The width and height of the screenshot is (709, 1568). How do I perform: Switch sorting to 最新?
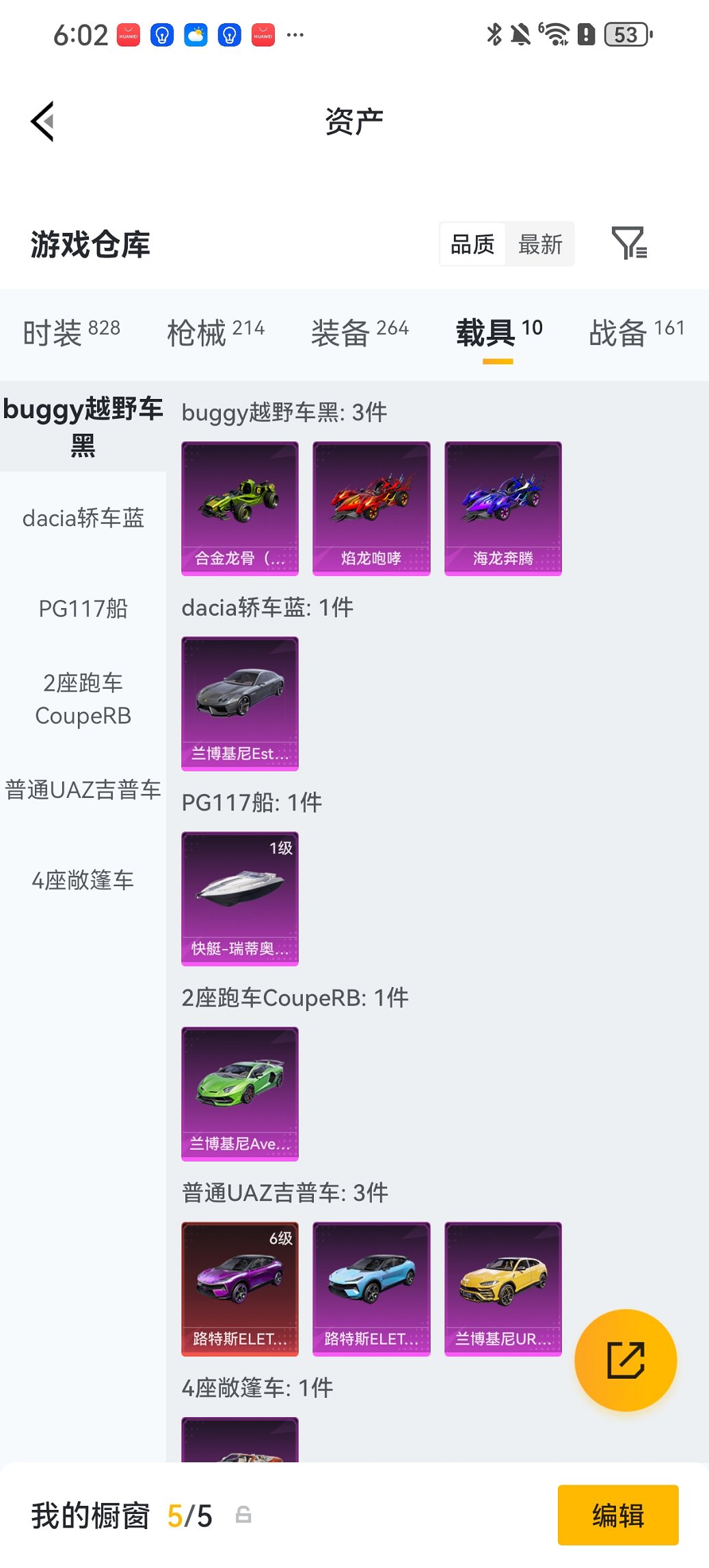click(541, 243)
